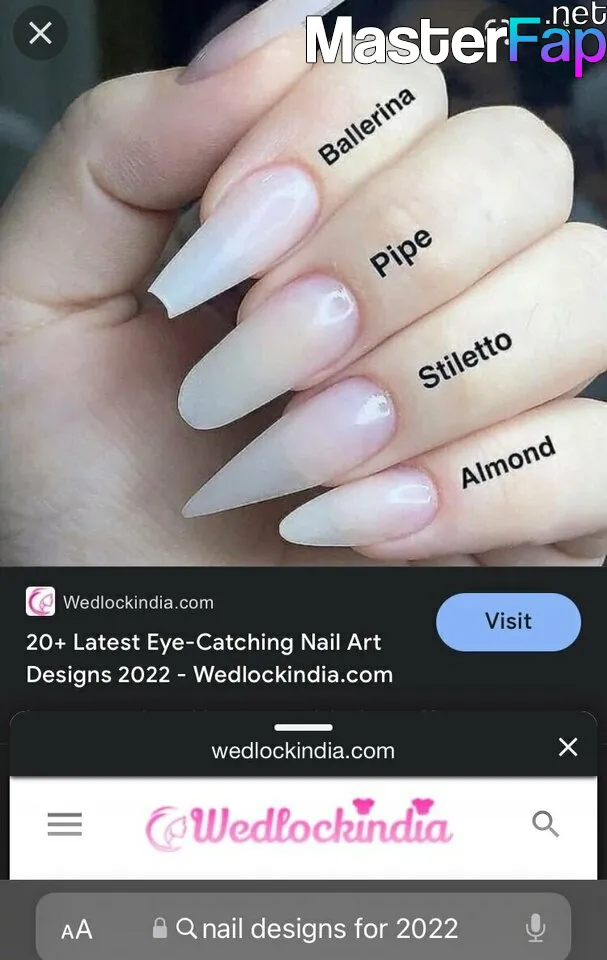Tap the Visit button for Wedlockindia.com
The height and width of the screenshot is (960, 607).
click(508, 622)
